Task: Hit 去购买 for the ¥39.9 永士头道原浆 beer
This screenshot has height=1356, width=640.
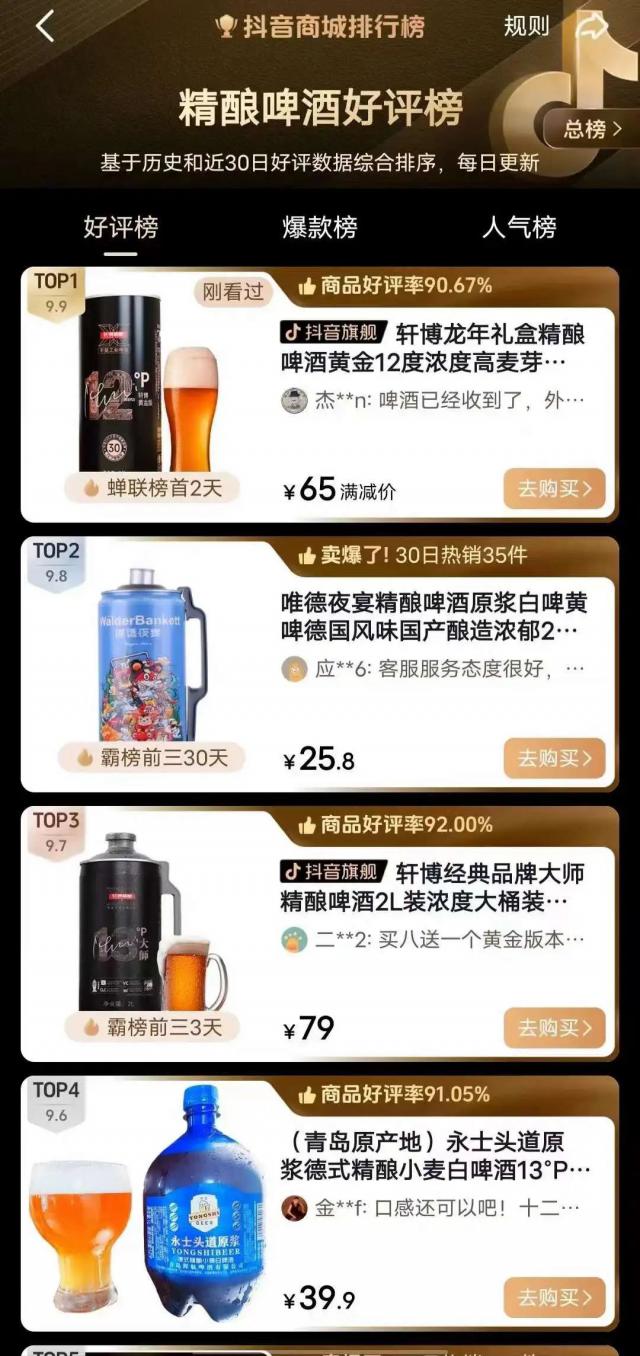Action: point(554,1297)
